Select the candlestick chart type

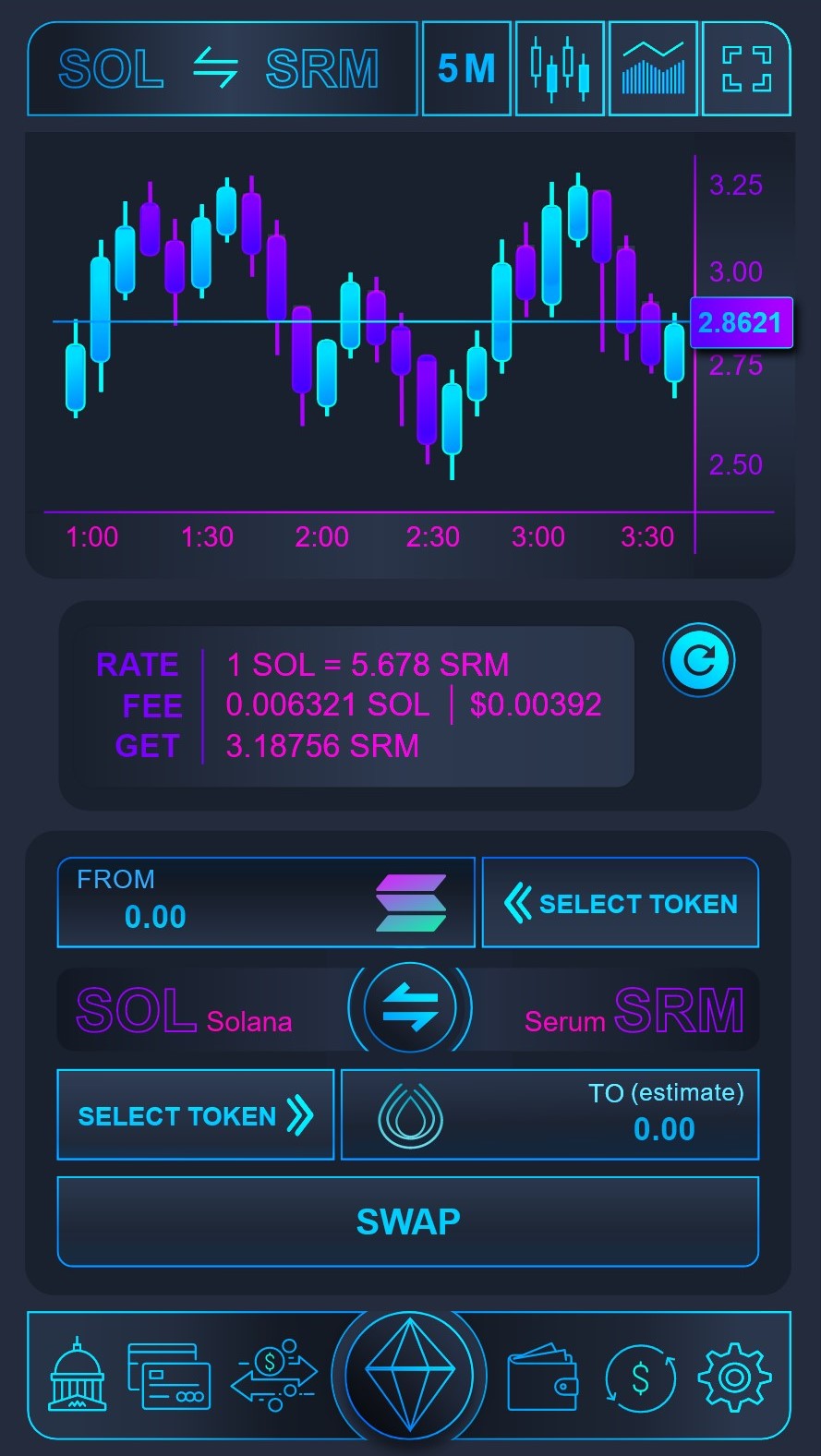tap(560, 69)
